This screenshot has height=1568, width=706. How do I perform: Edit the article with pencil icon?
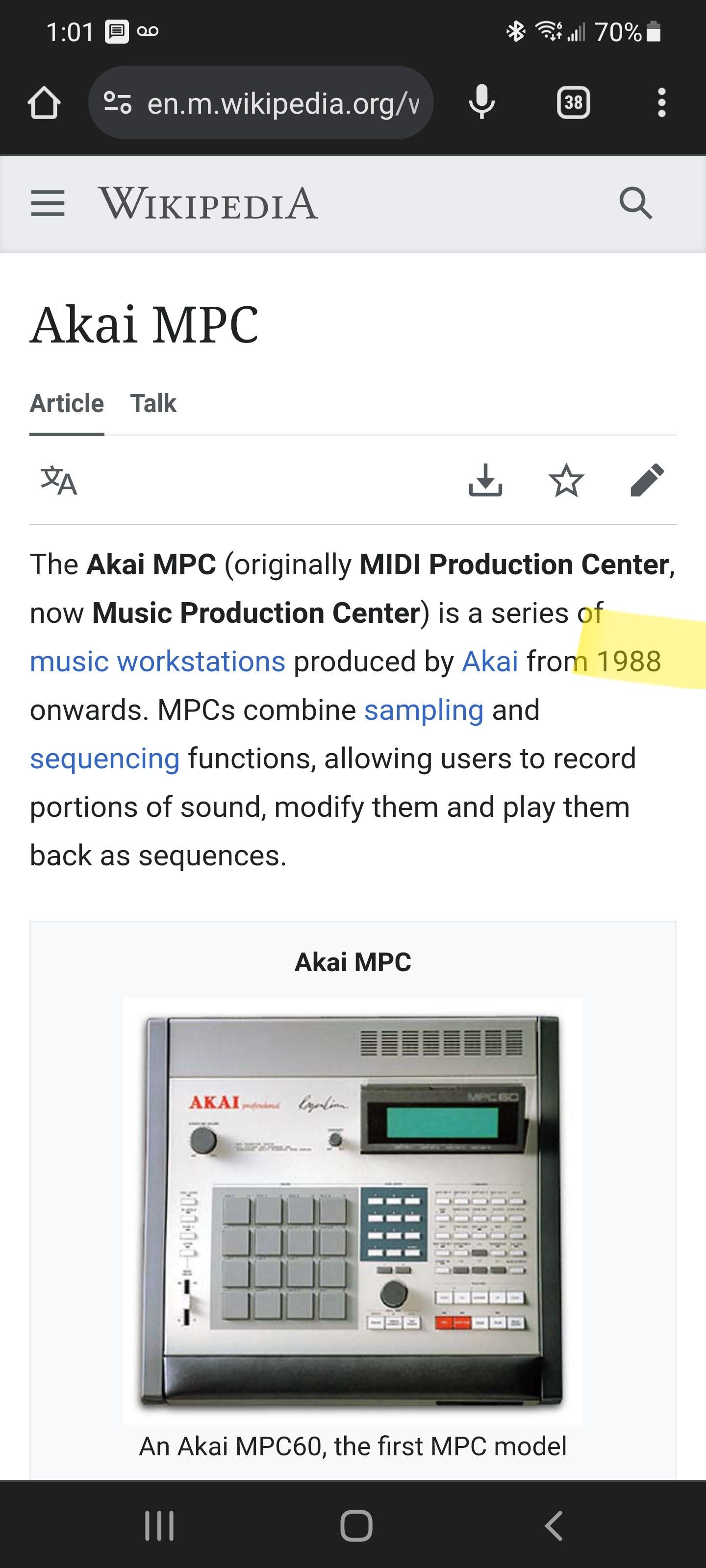pos(647,481)
